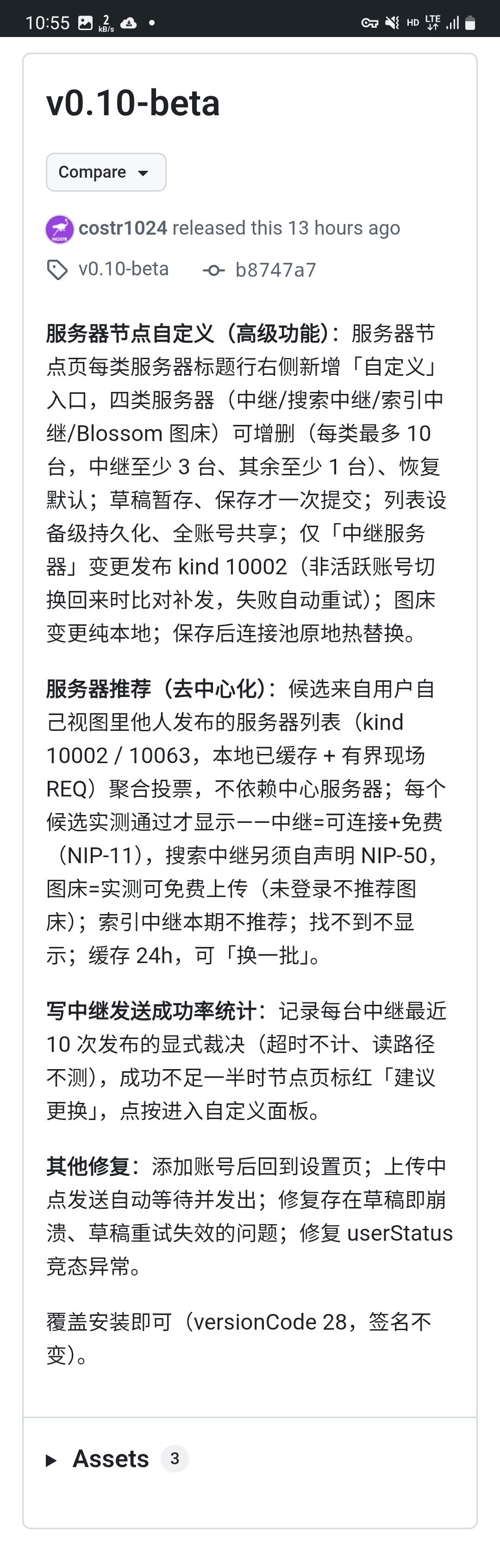Open commit b8747a7

point(276,270)
